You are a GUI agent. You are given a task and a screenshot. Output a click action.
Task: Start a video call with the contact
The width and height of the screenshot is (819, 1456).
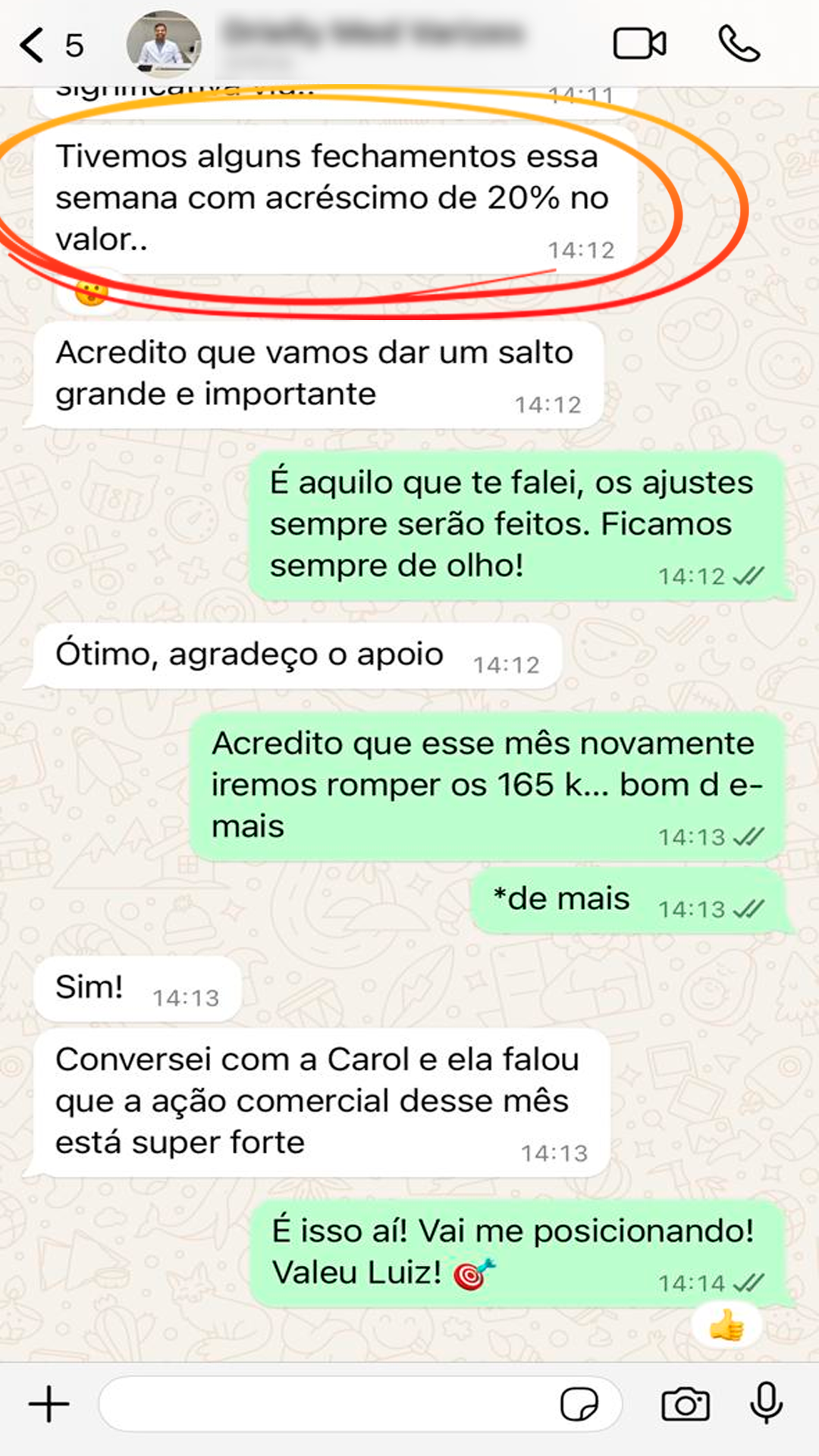point(642,44)
